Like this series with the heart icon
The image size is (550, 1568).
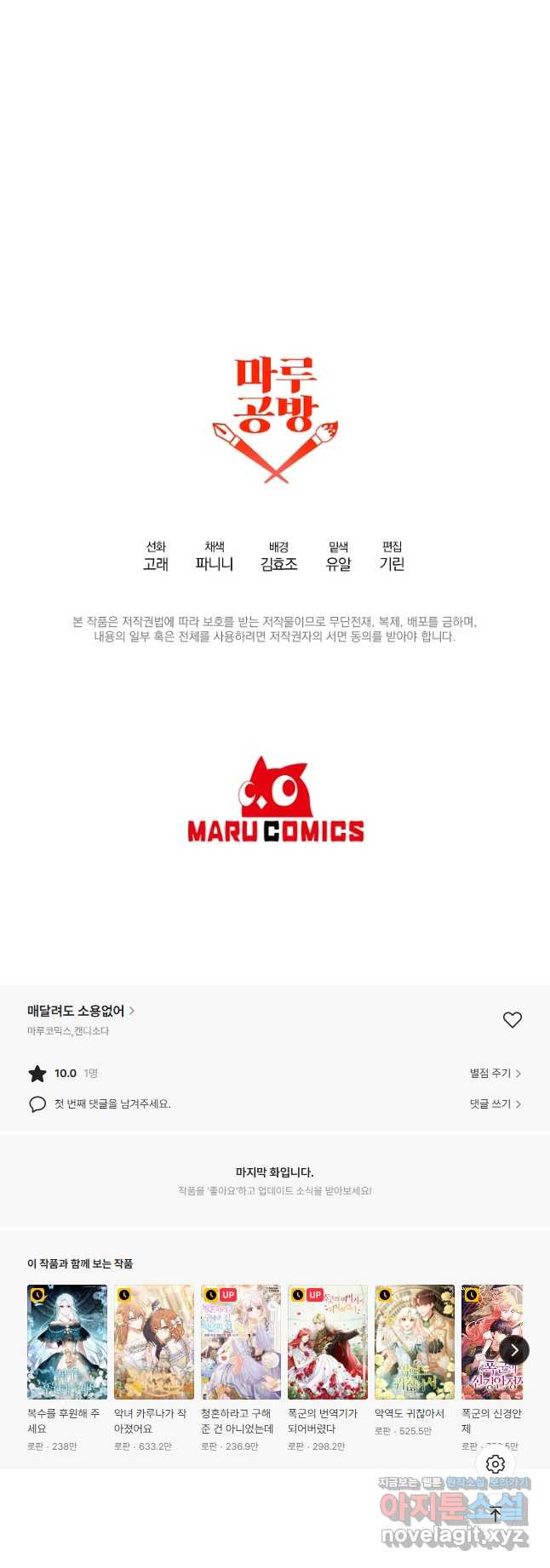click(512, 1019)
